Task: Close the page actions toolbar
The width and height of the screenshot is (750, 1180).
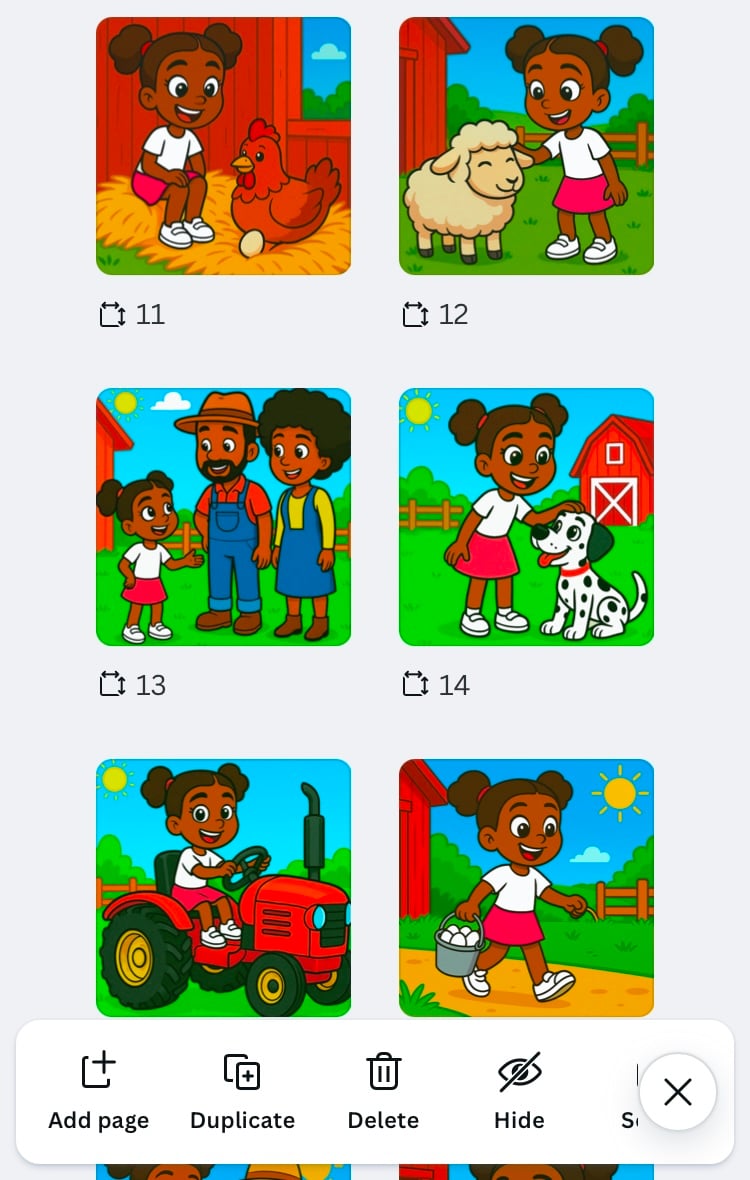Action: coord(677,1092)
